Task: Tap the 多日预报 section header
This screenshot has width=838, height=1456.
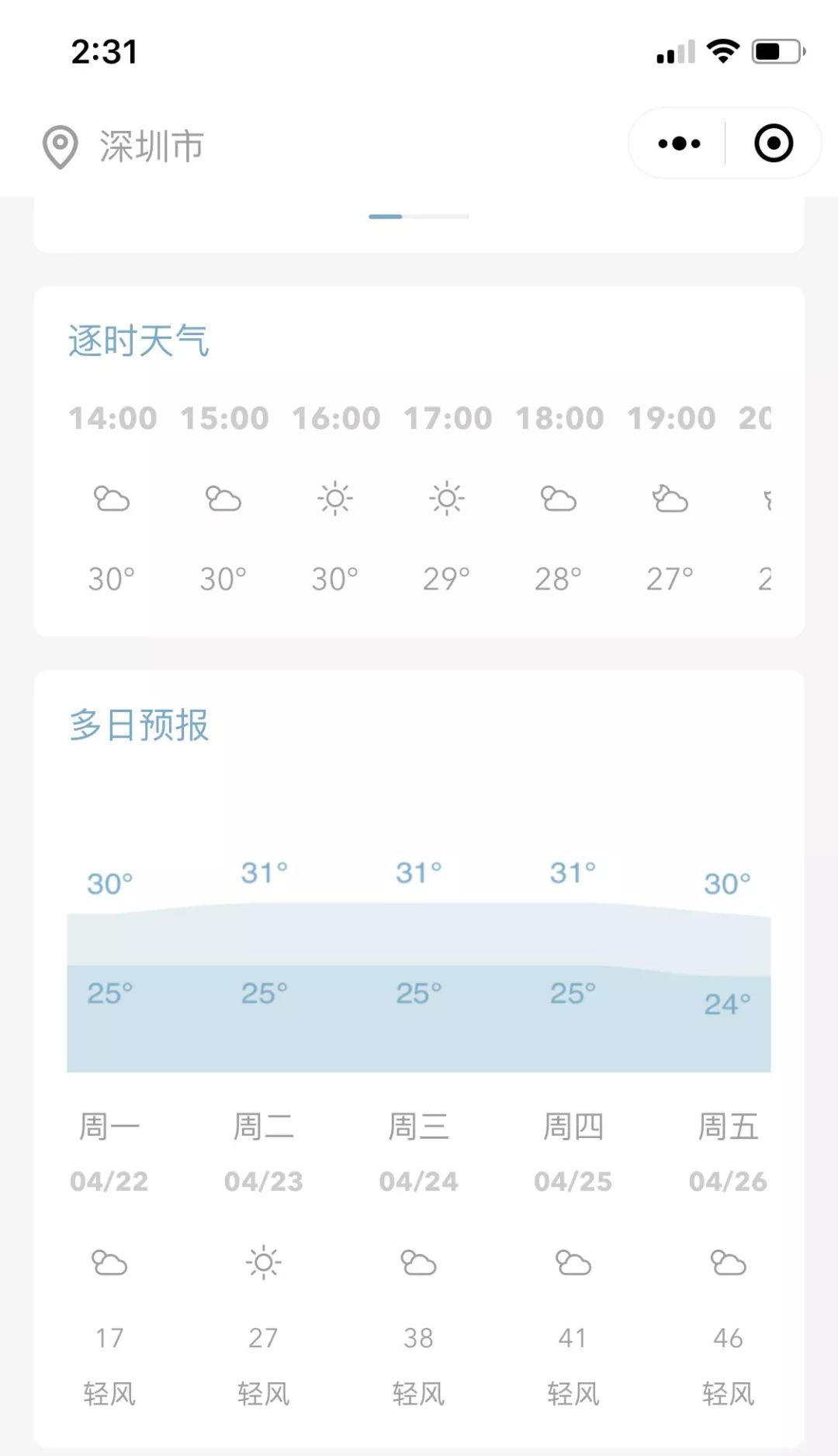Action: (138, 725)
